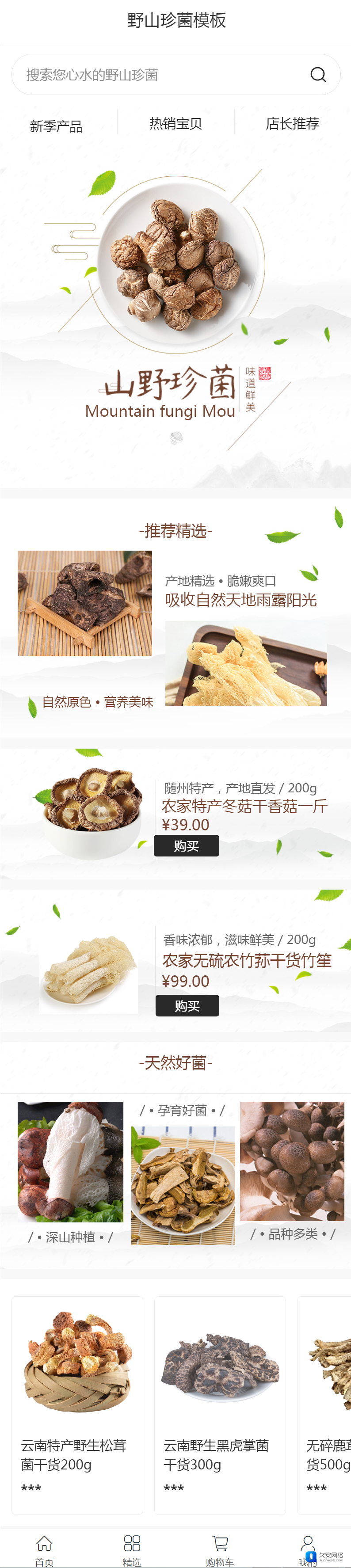Open the 深山种植 picture tile
351x1568 pixels.
[x=70, y=1161]
